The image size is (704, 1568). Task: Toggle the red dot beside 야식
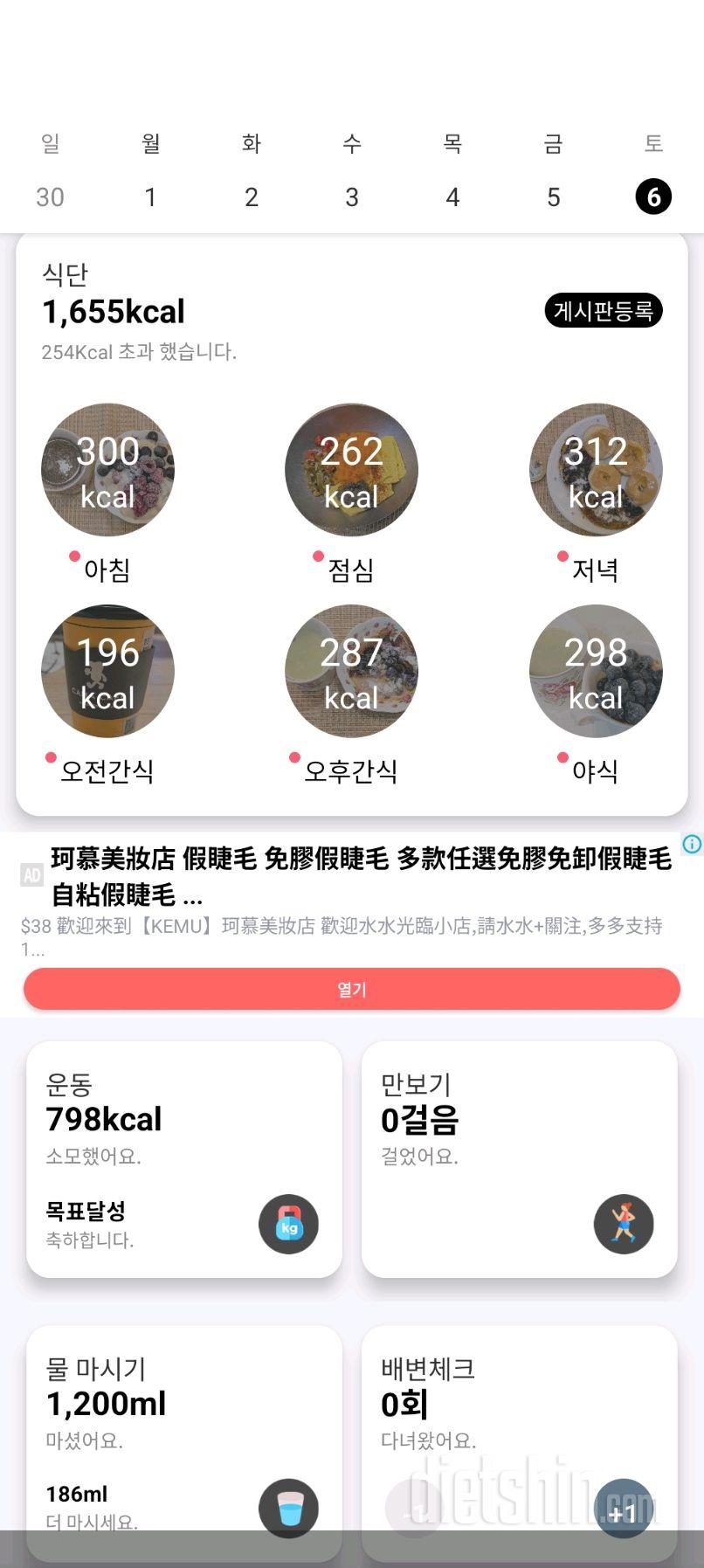point(562,756)
